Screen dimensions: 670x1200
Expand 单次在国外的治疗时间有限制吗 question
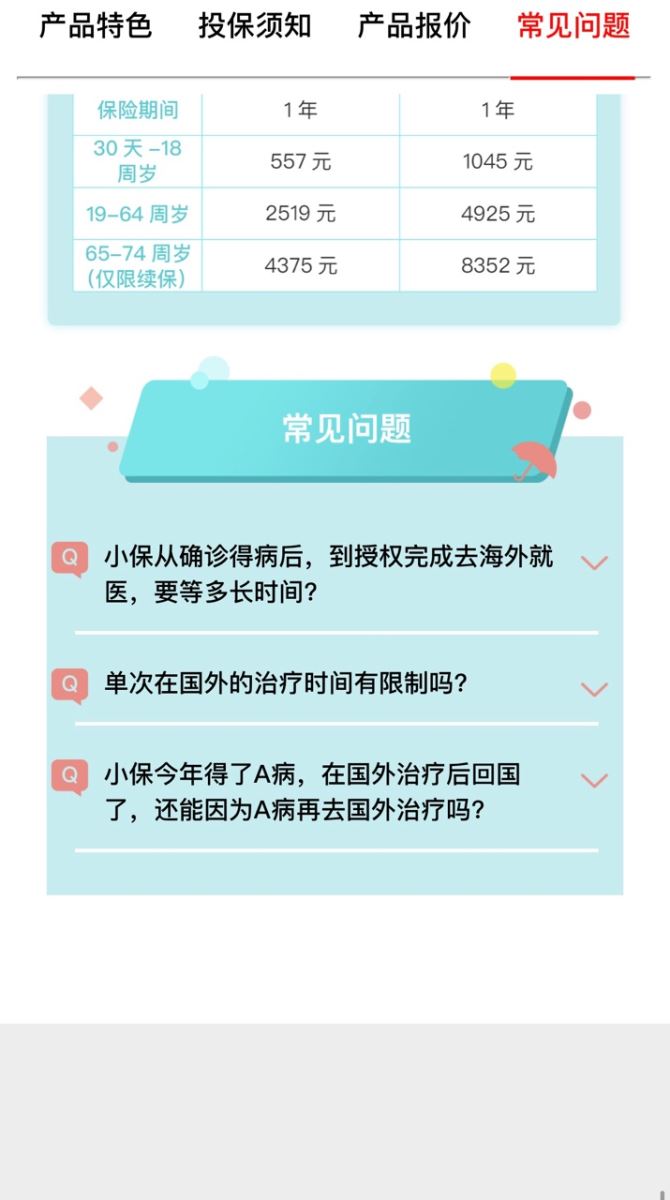[593, 689]
